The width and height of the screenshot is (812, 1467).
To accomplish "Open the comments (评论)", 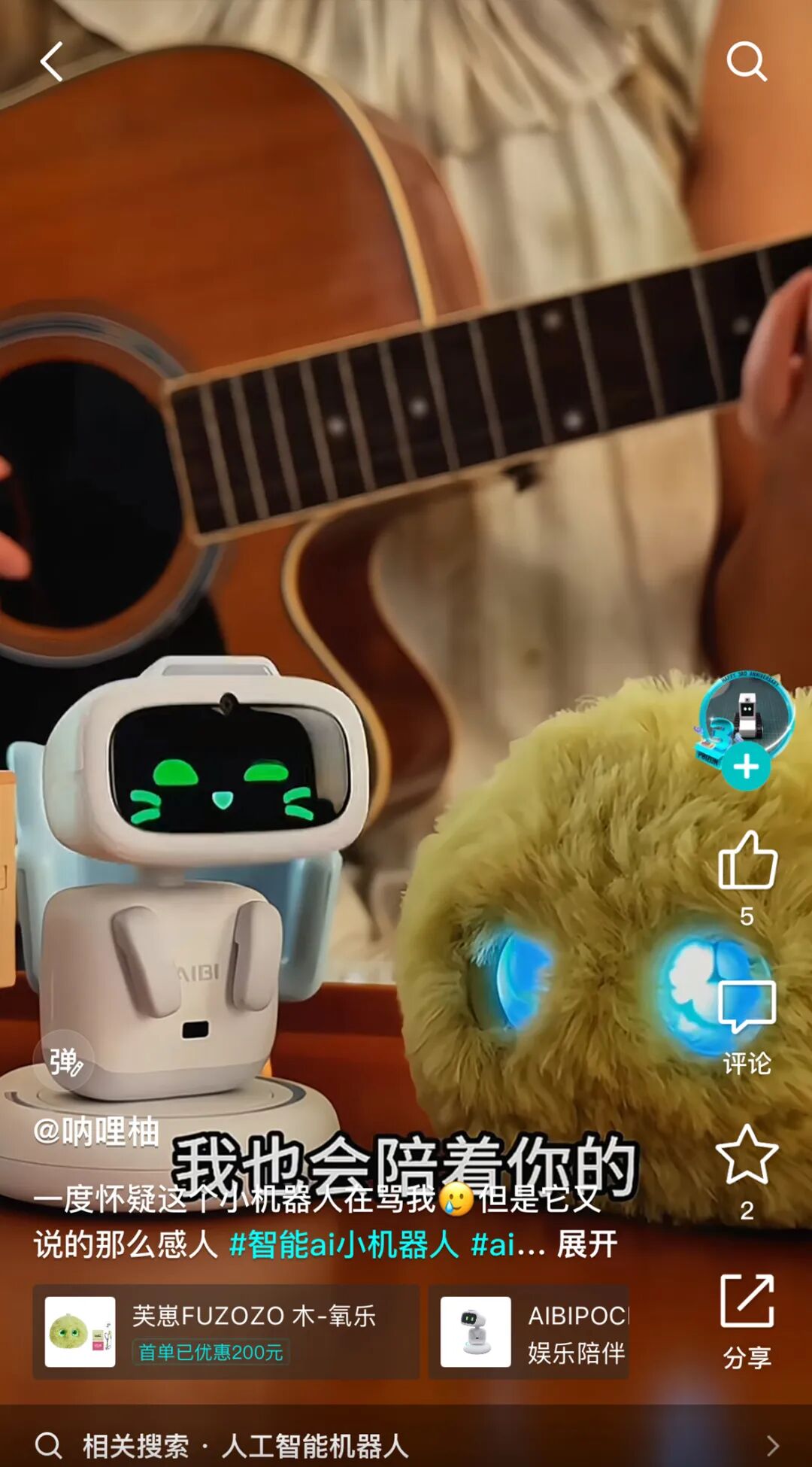I will 747,1008.
